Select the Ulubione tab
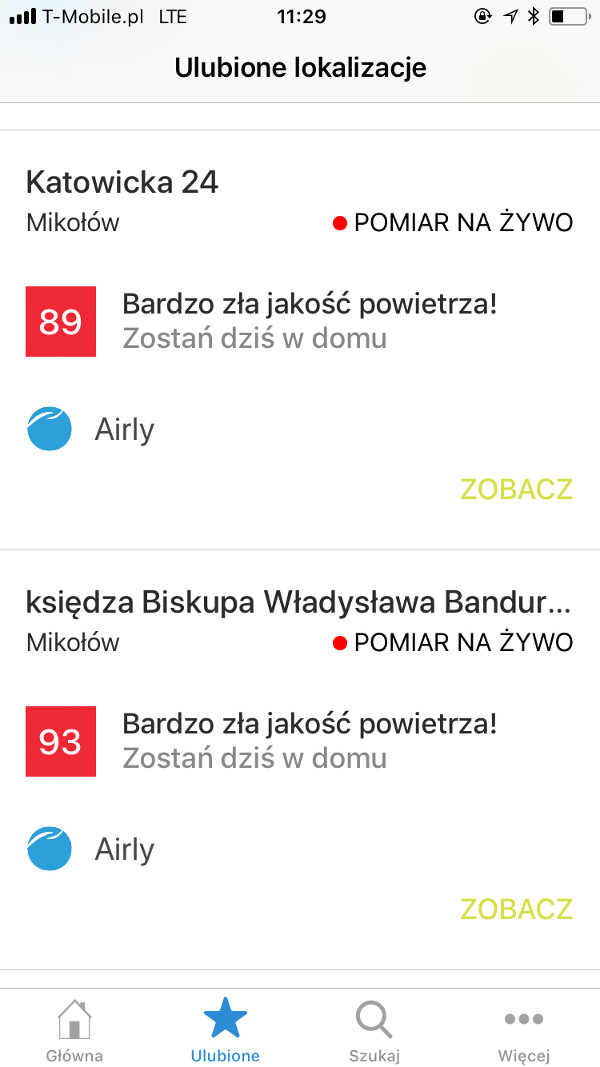The image size is (600, 1067). 225,1031
